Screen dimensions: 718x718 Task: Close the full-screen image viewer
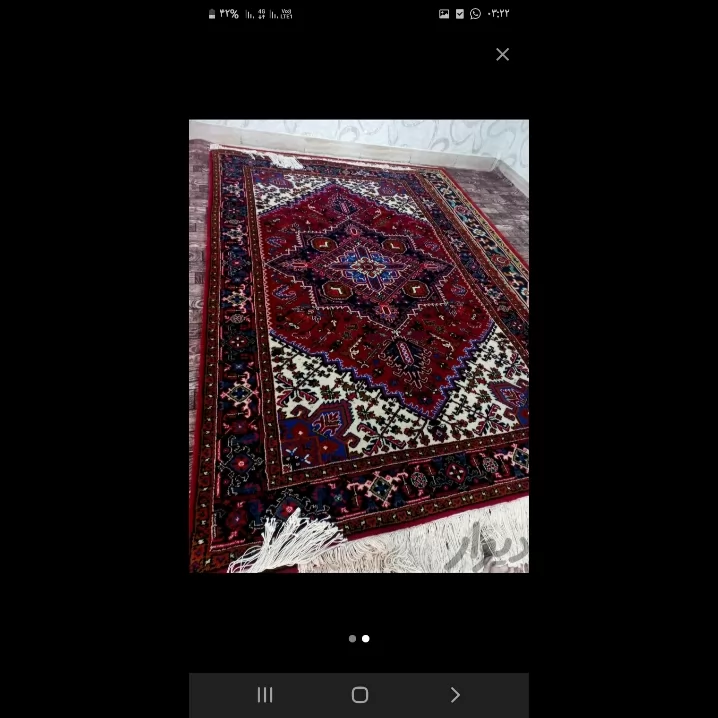(502, 54)
